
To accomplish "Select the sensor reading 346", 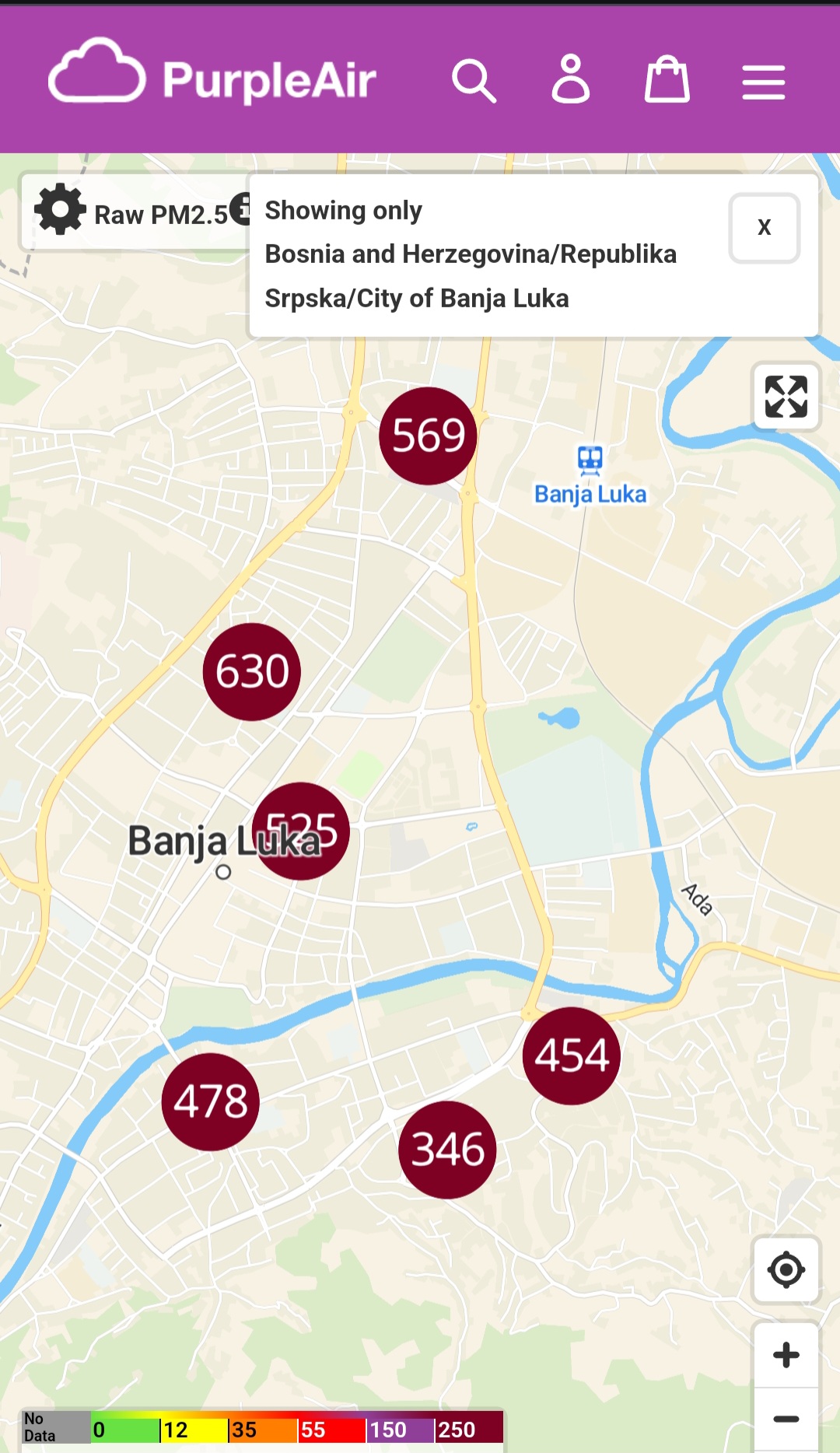I will (x=447, y=1150).
